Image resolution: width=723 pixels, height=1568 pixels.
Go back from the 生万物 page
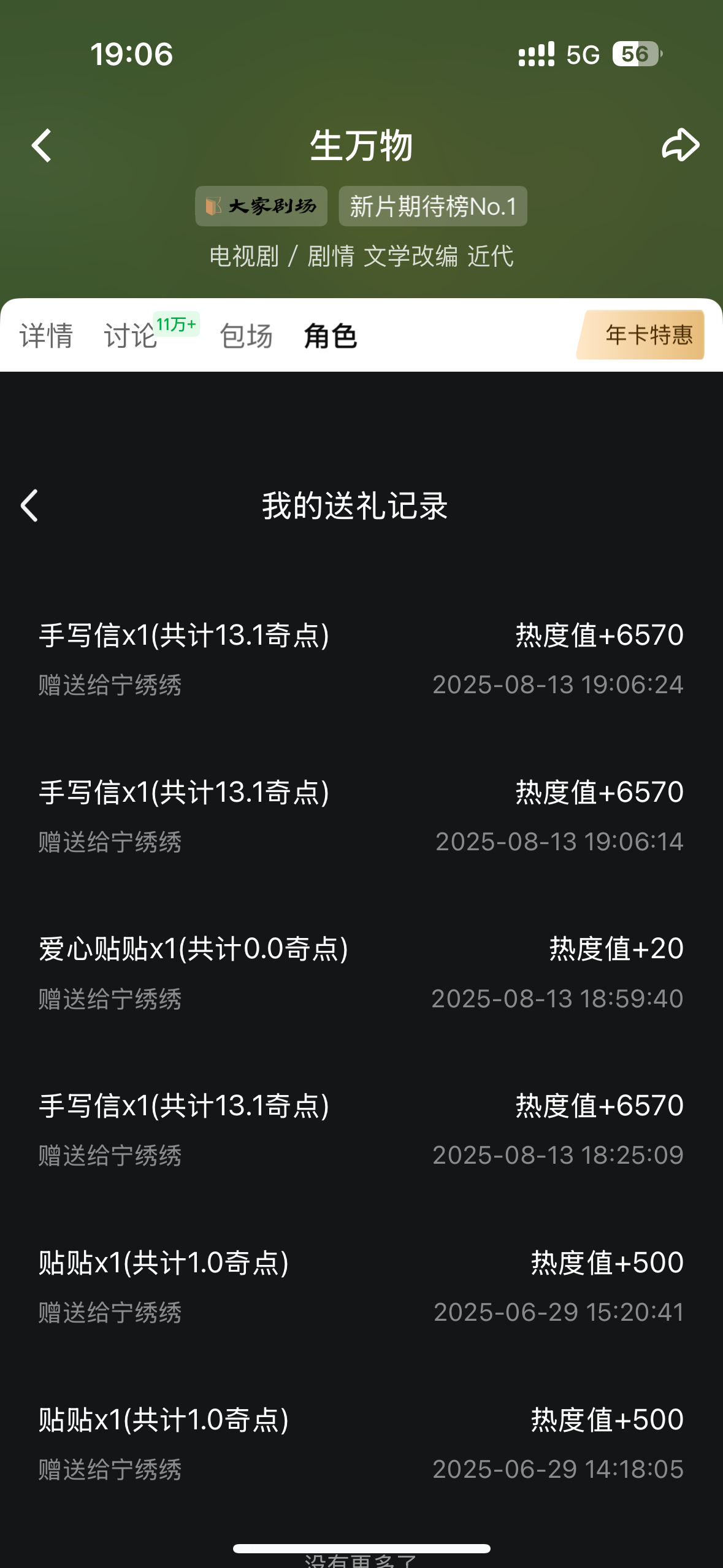click(42, 145)
